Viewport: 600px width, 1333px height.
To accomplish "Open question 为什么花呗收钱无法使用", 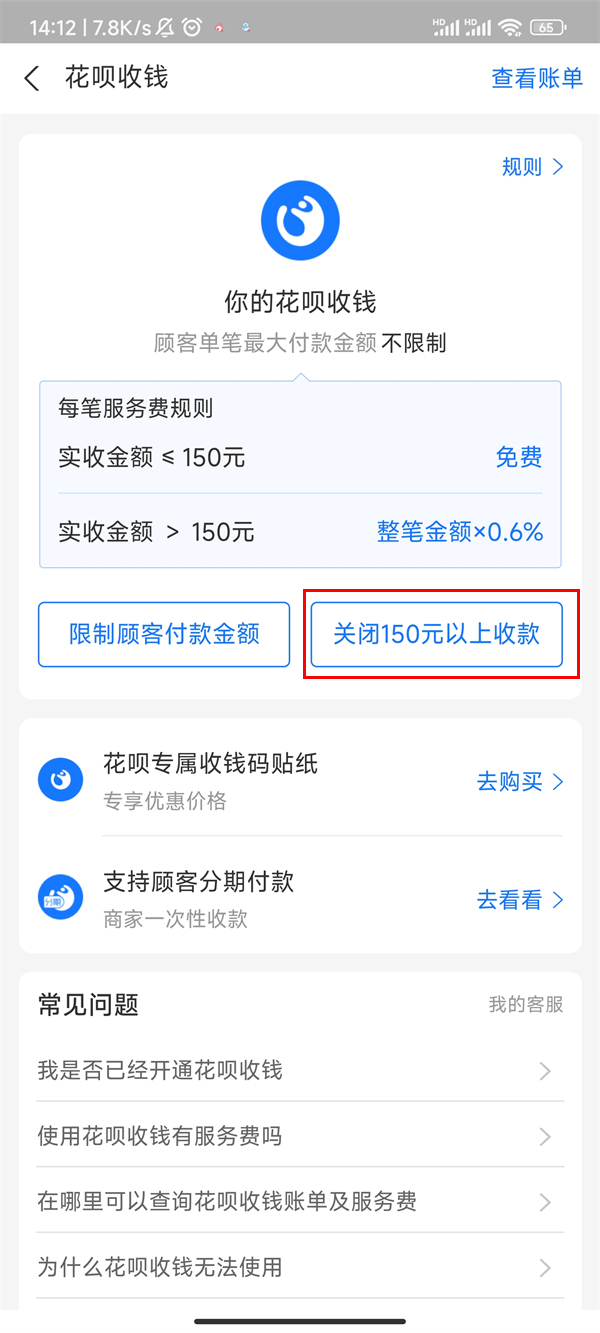I will click(x=300, y=1267).
